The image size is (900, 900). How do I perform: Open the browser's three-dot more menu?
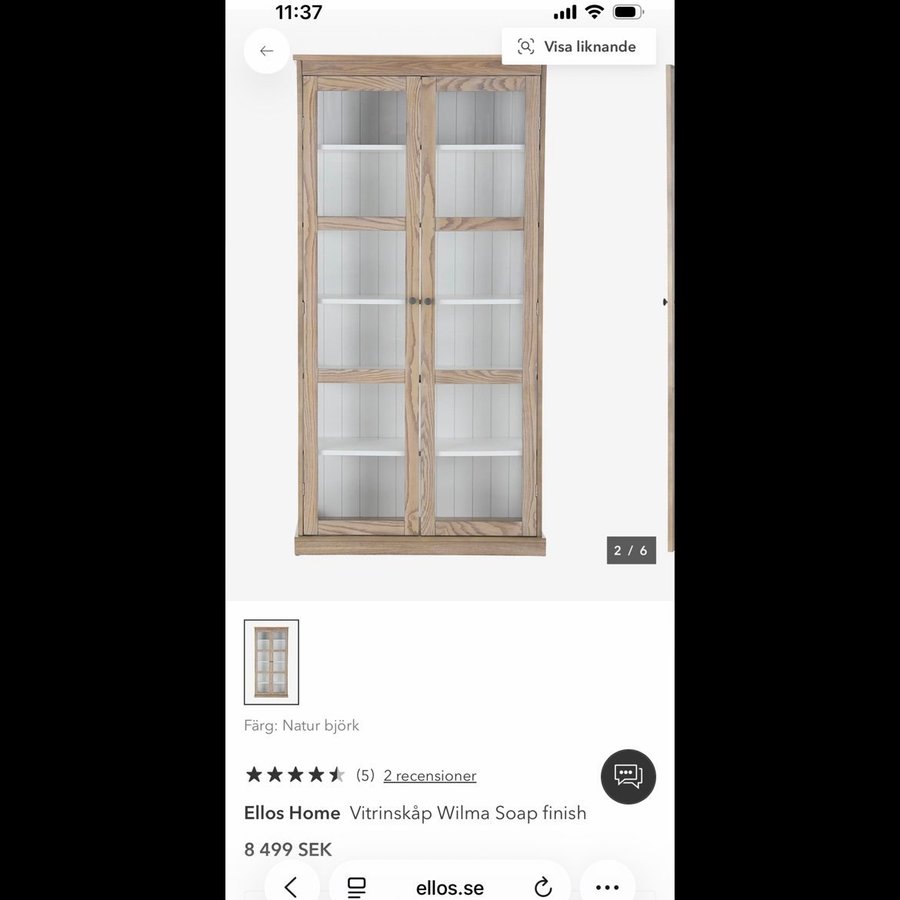pyautogui.click(x=607, y=887)
